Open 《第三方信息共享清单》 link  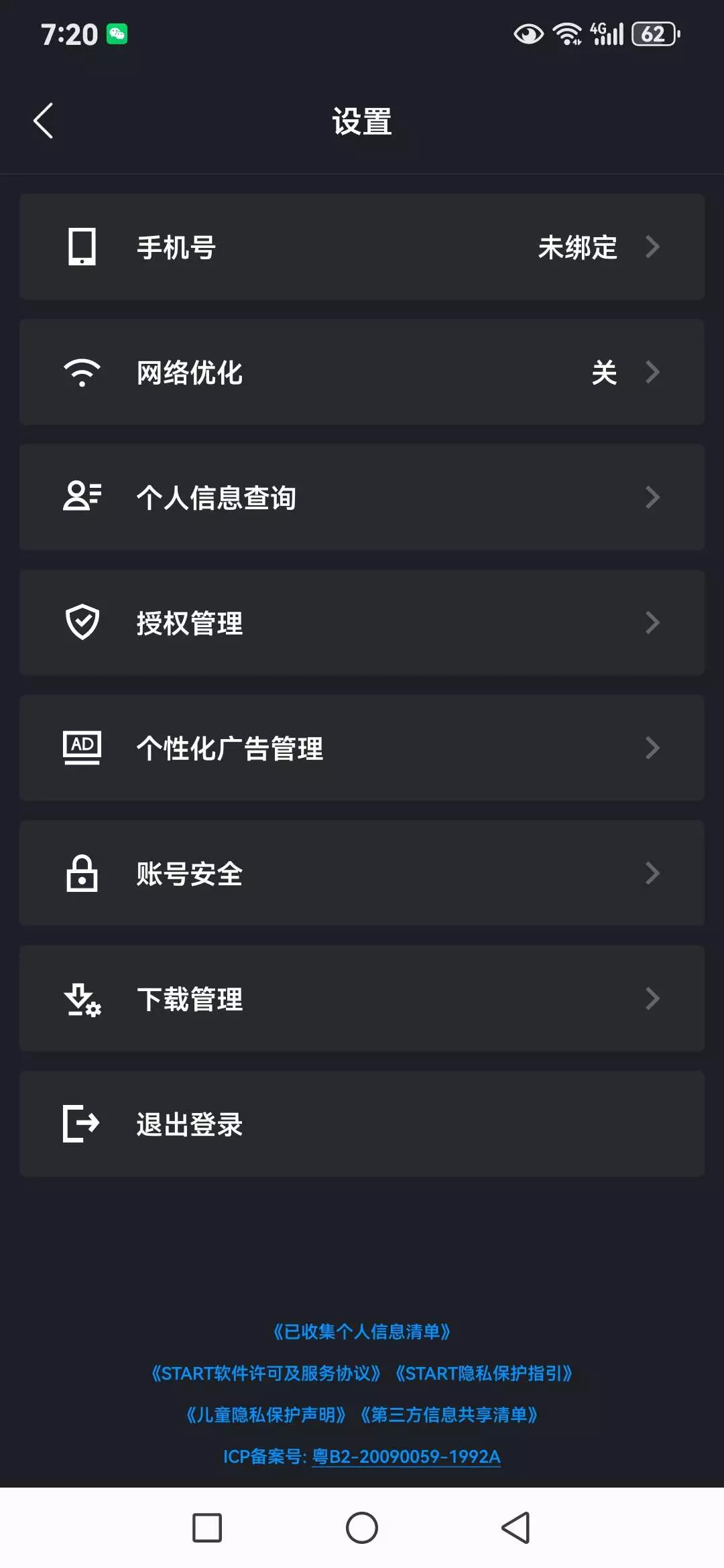[x=449, y=1415]
